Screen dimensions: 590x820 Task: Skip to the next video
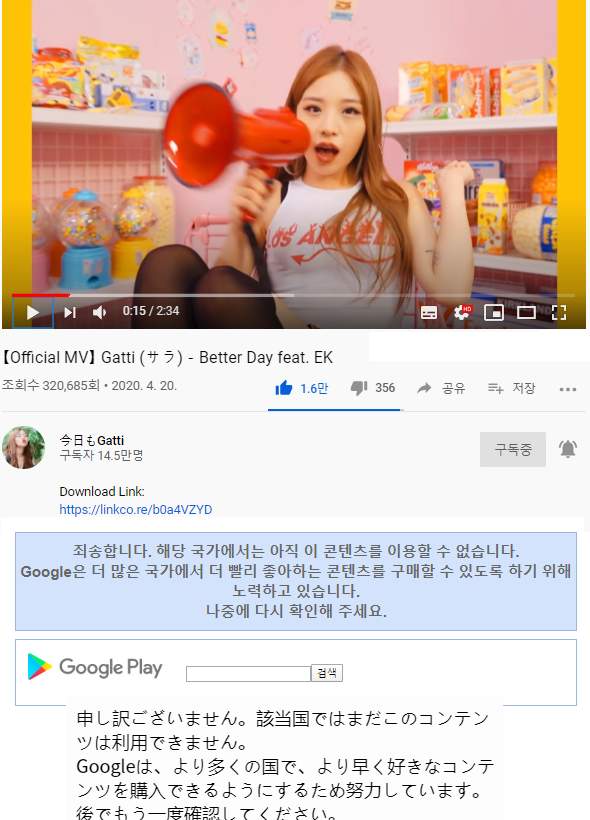(x=70, y=313)
